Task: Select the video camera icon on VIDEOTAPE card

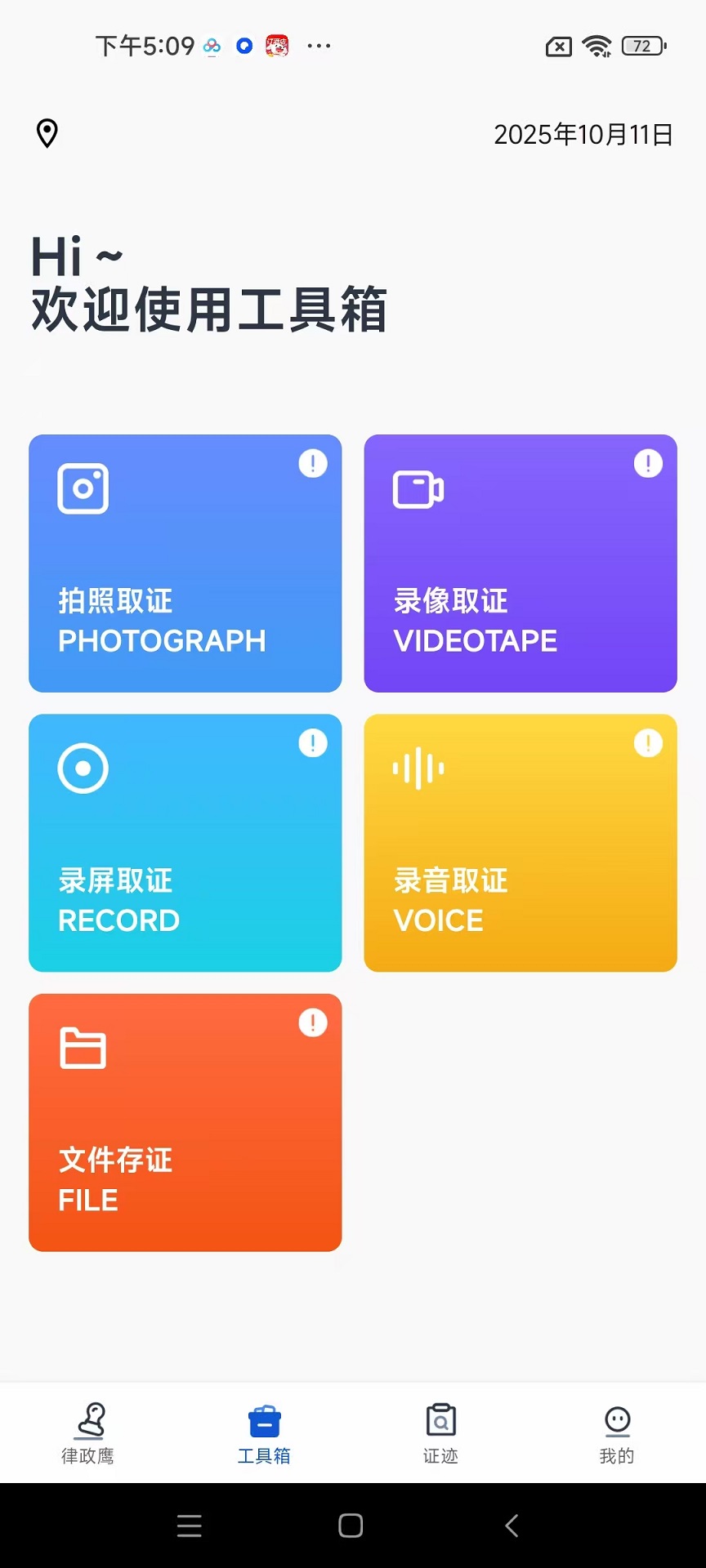Action: click(x=418, y=490)
